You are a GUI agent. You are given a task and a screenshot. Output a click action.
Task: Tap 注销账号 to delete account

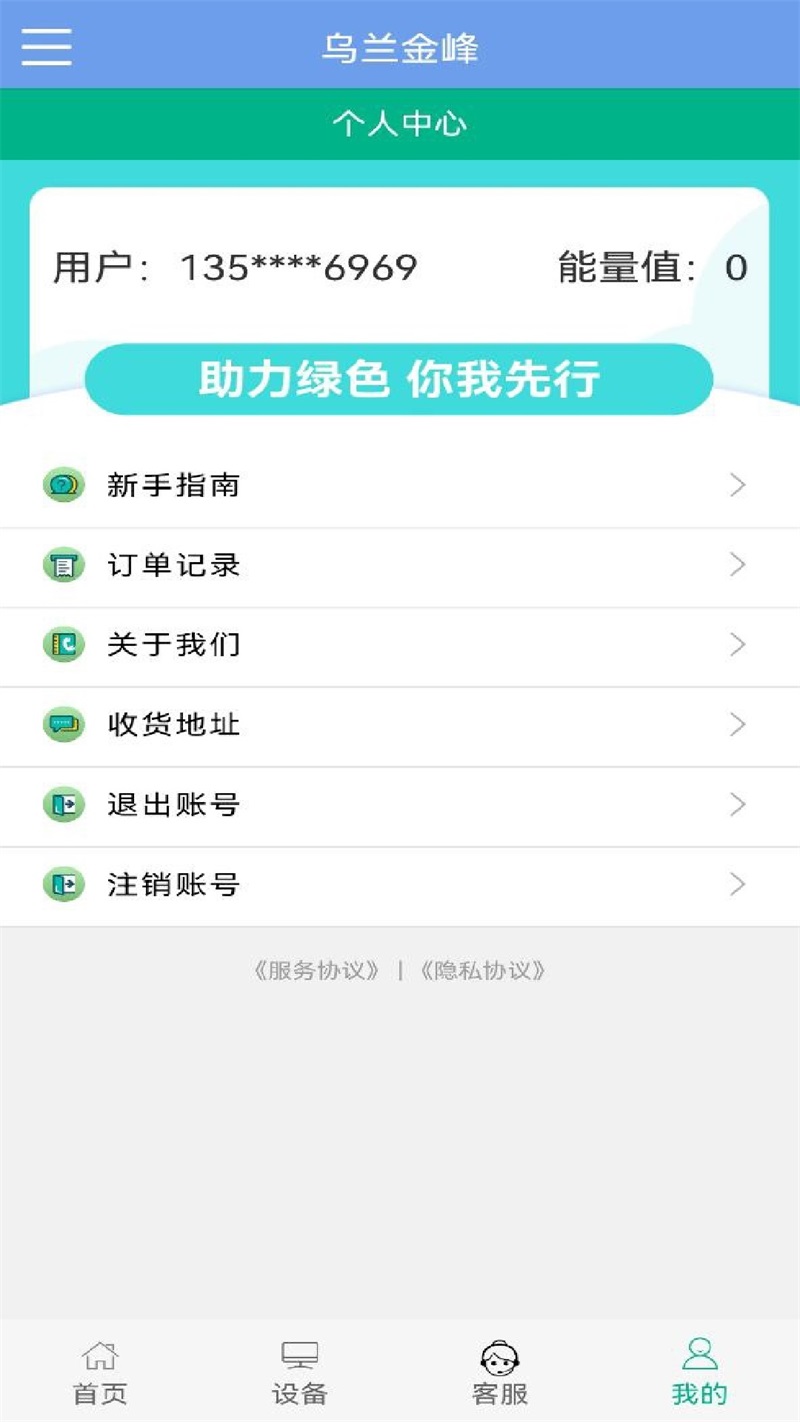(x=400, y=885)
